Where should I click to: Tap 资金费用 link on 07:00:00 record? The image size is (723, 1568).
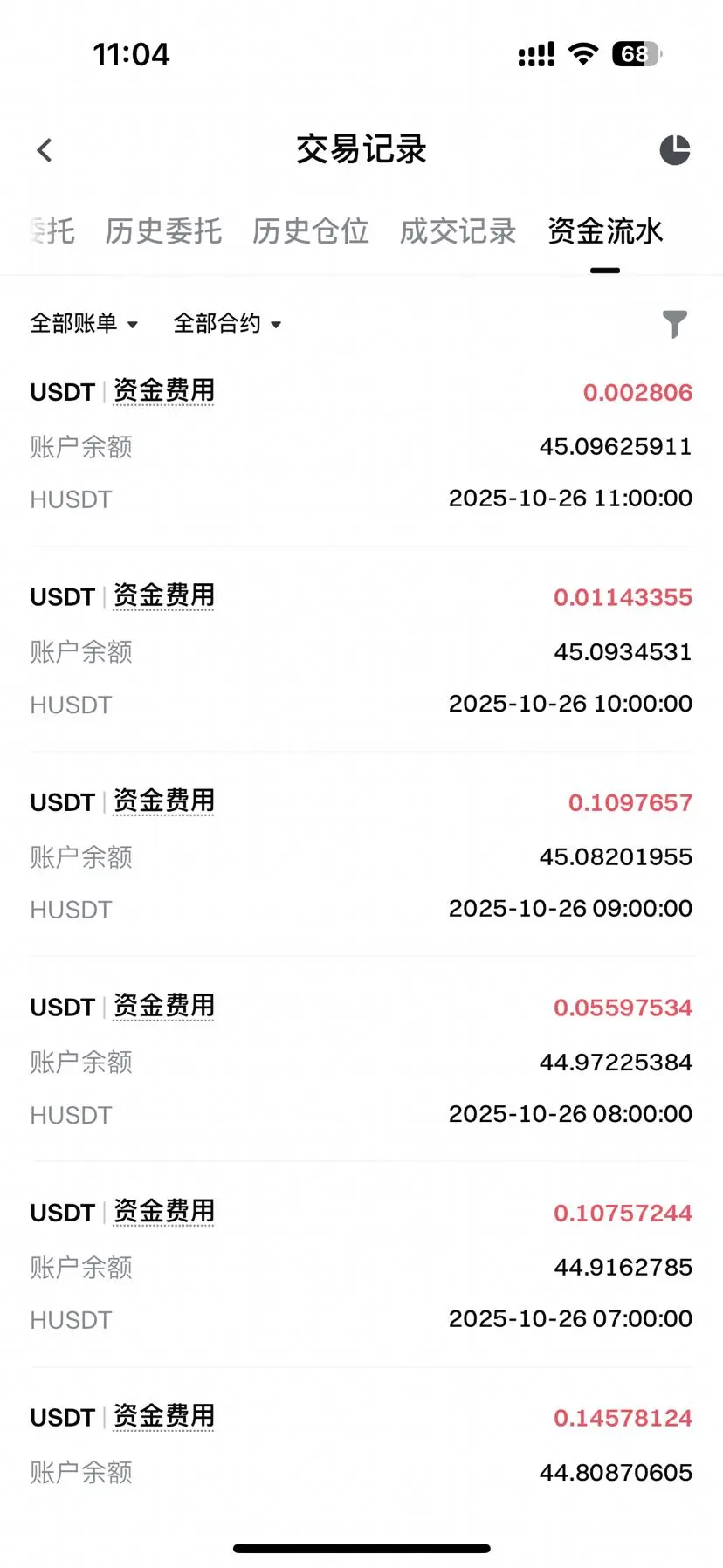(164, 1212)
